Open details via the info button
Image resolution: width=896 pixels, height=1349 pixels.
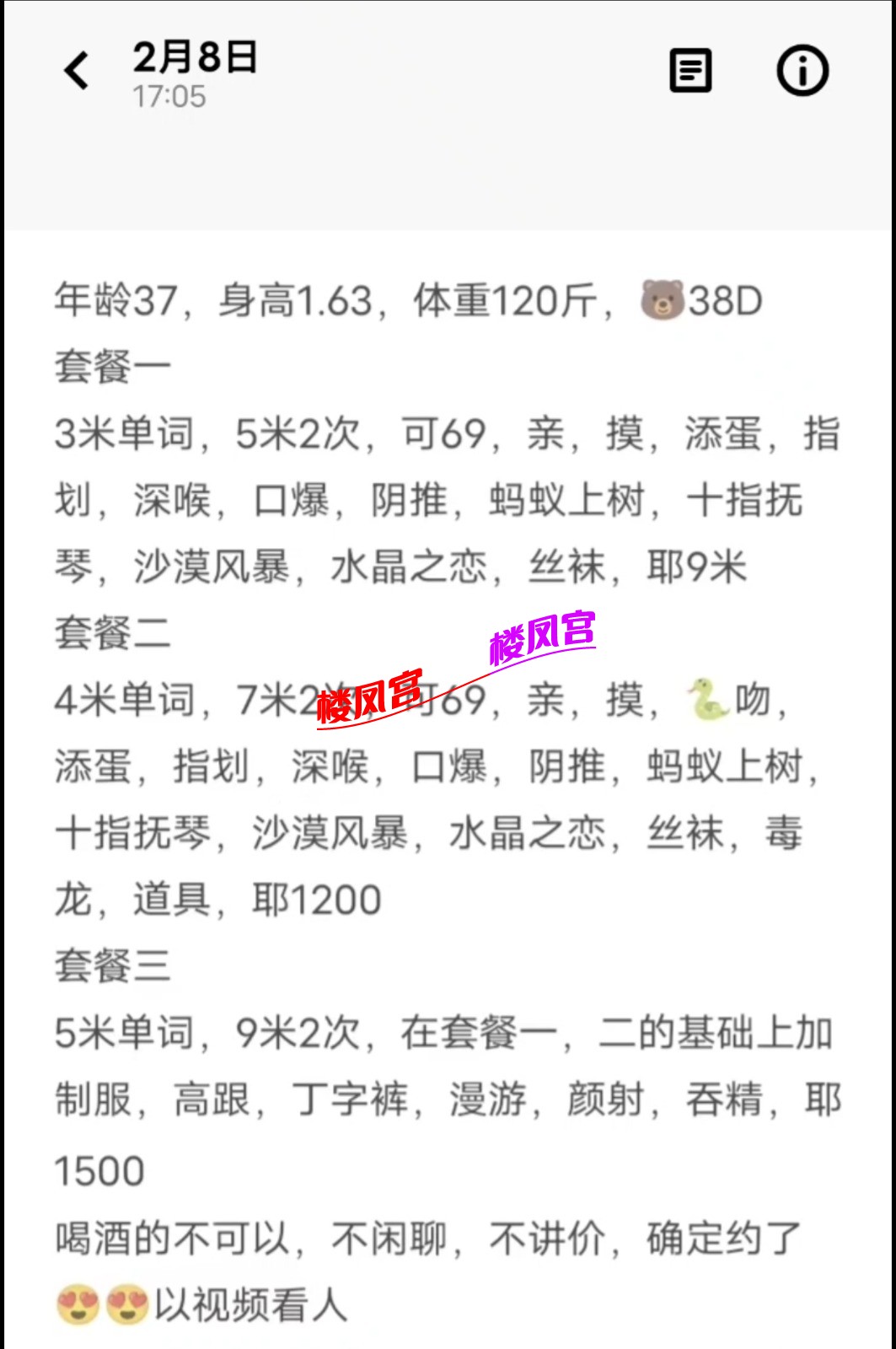802,71
